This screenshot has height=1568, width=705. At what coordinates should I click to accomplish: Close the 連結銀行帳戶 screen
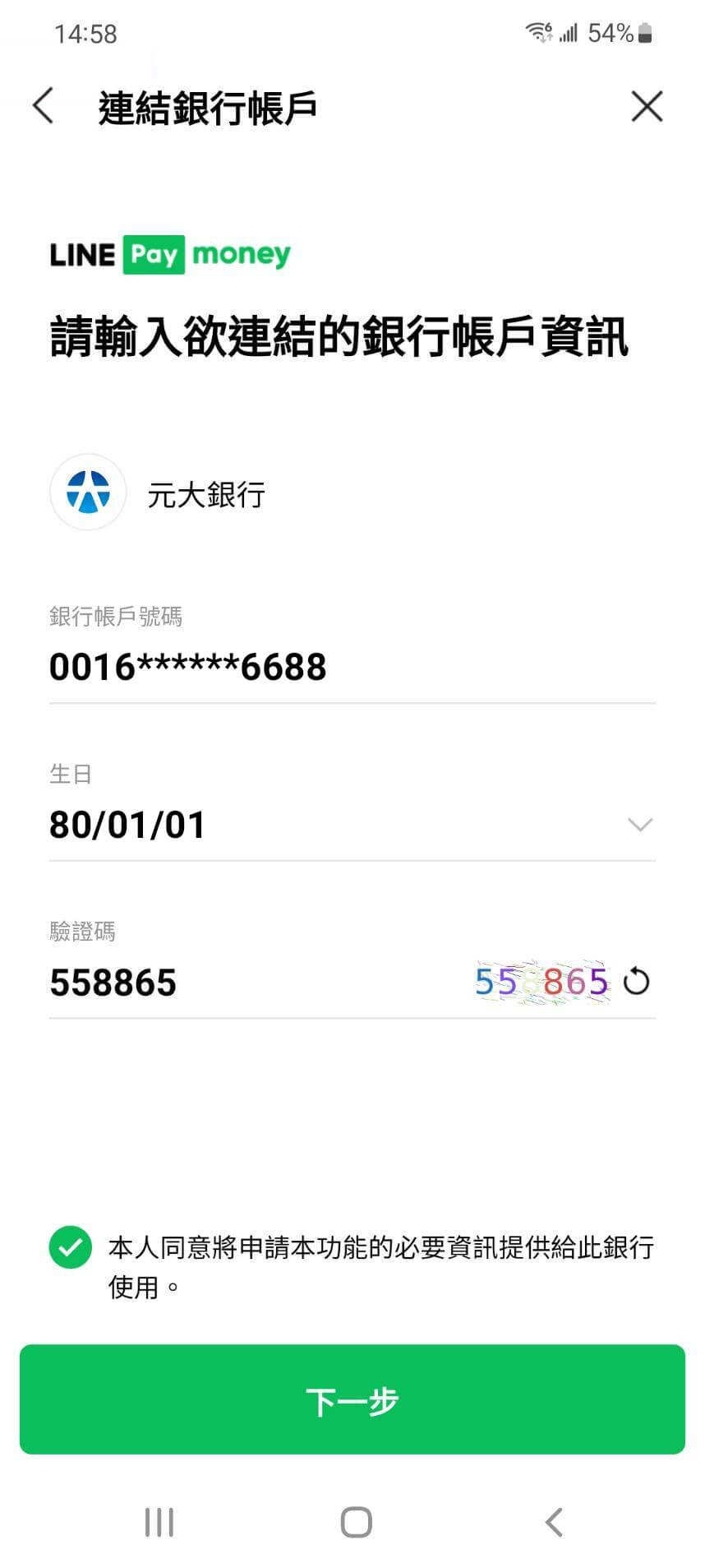tap(647, 106)
